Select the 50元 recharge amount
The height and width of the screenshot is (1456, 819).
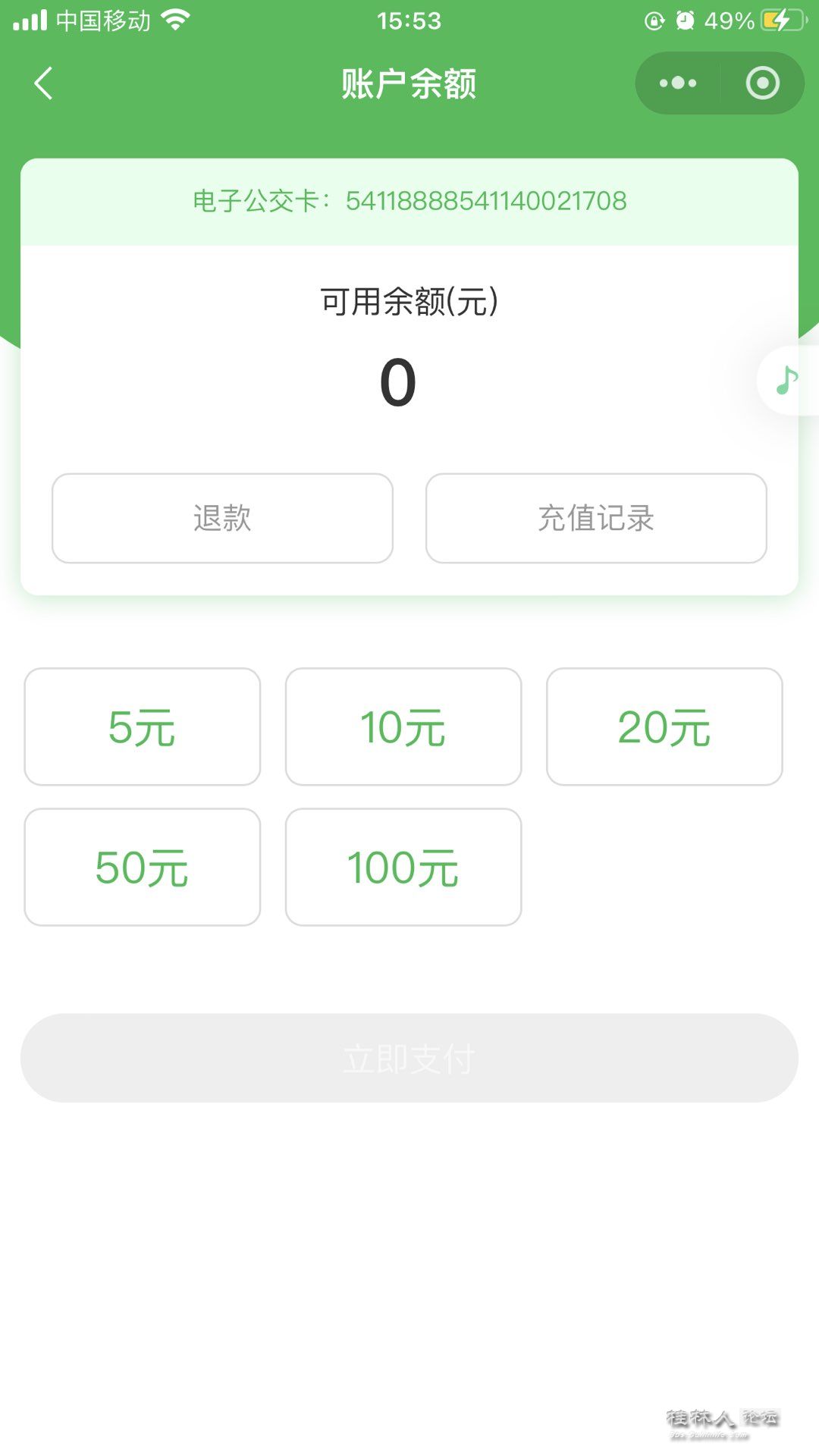(143, 867)
